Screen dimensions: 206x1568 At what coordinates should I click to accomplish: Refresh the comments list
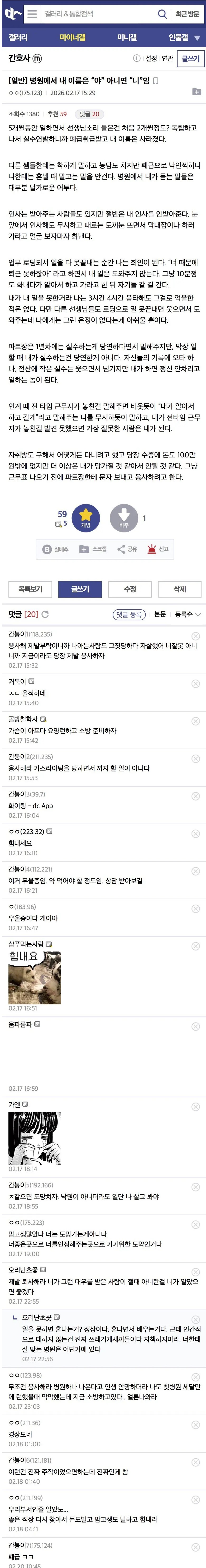45,614
